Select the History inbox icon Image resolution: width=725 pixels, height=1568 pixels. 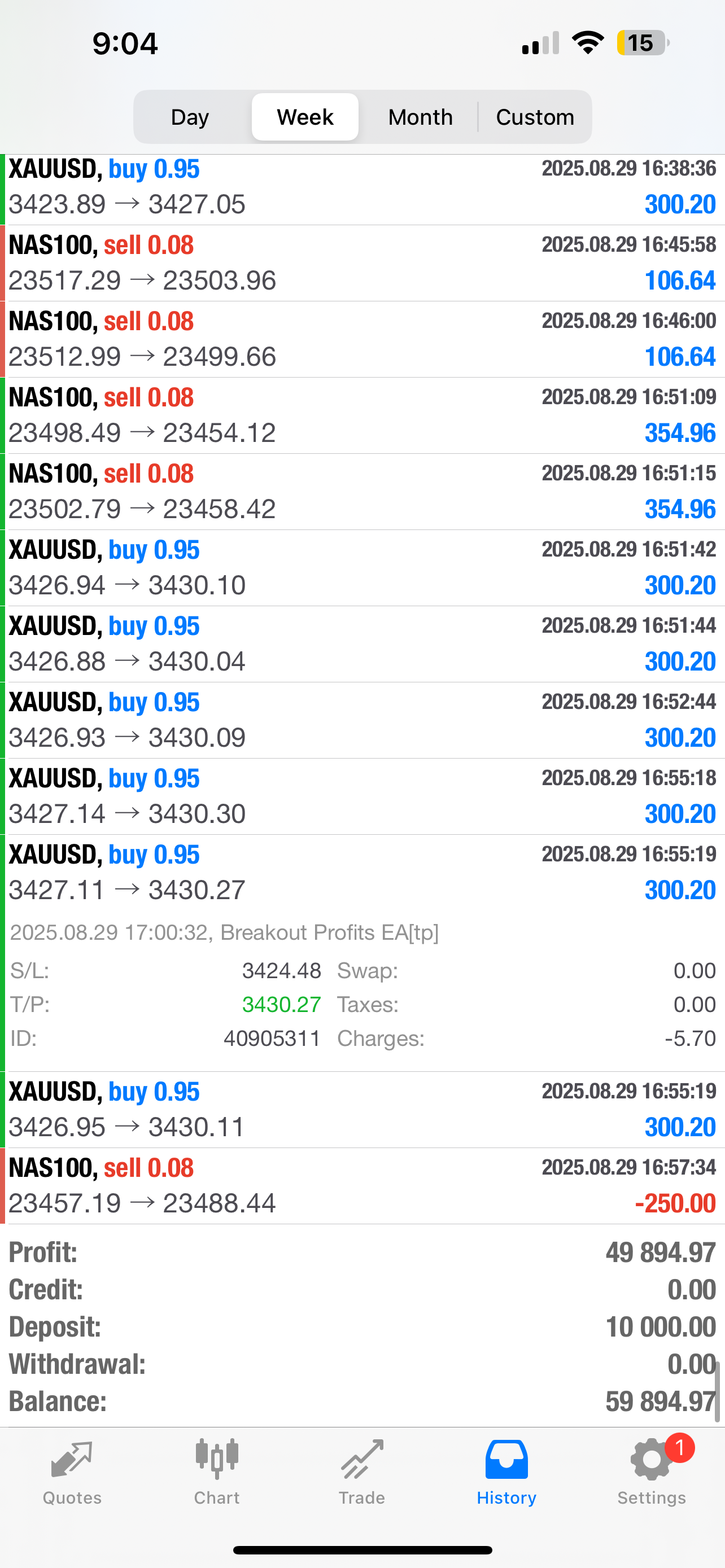[506, 1459]
